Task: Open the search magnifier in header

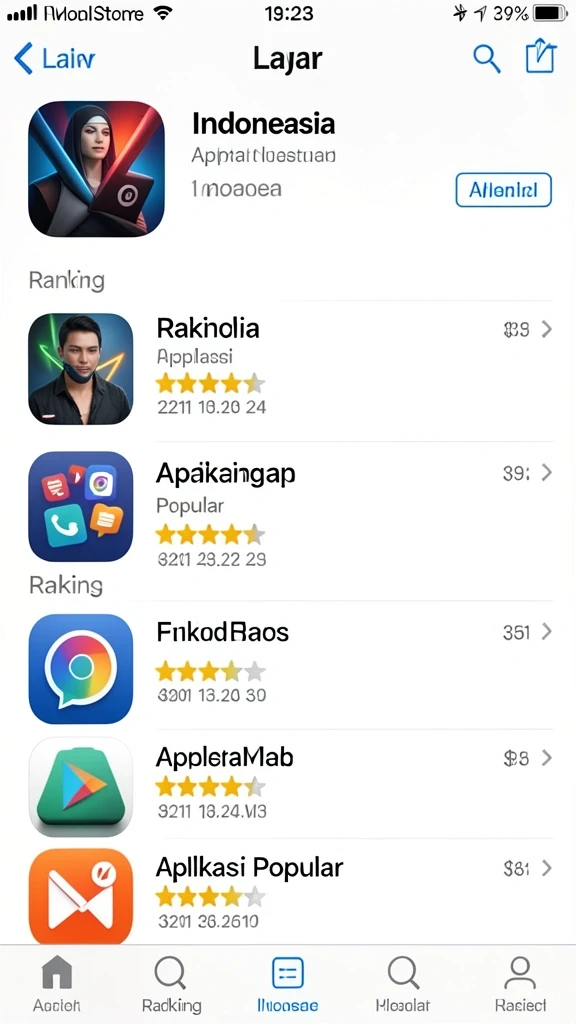Action: click(487, 59)
